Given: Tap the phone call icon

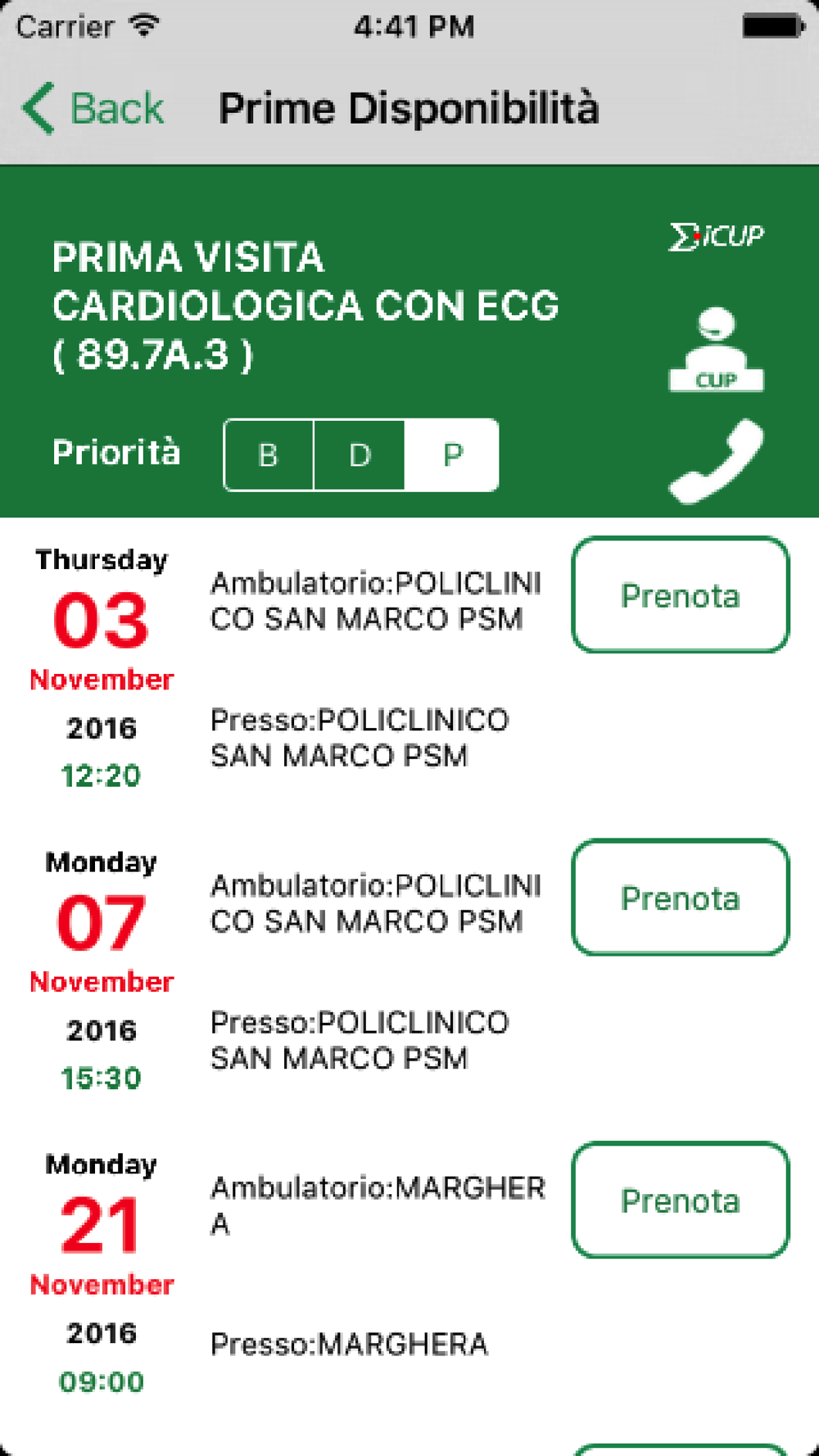Looking at the screenshot, I should [x=716, y=461].
